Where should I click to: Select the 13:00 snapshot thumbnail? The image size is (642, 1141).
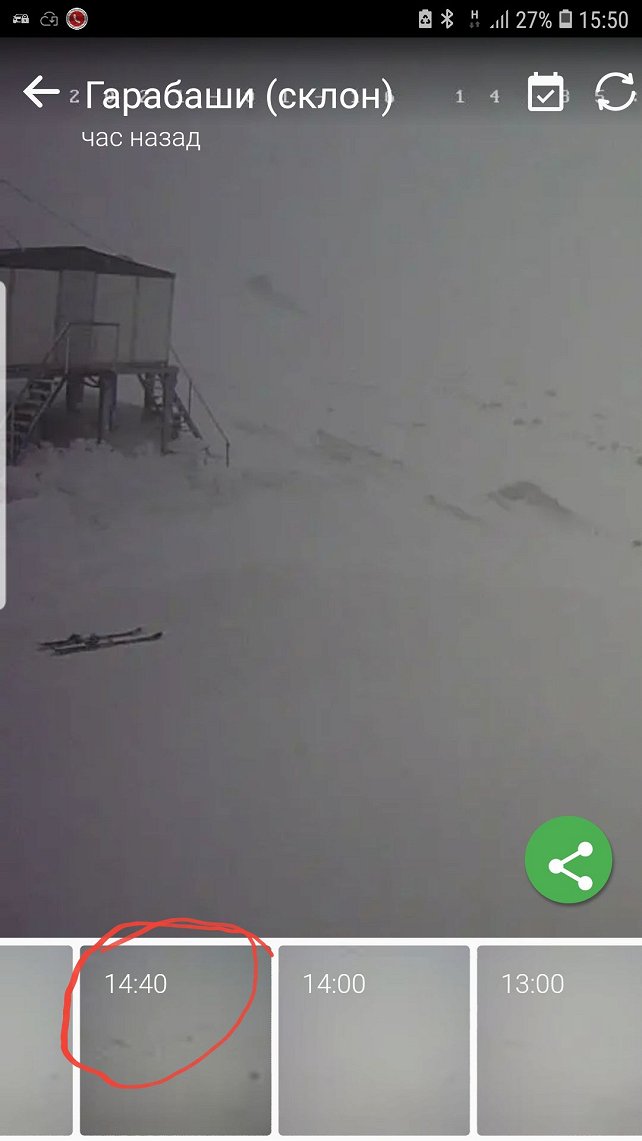click(559, 1040)
